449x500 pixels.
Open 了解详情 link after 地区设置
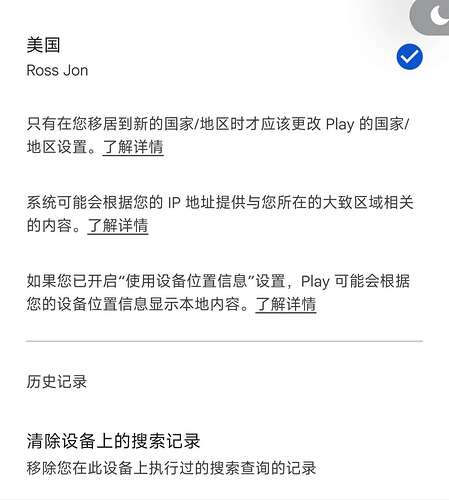[x=133, y=147]
